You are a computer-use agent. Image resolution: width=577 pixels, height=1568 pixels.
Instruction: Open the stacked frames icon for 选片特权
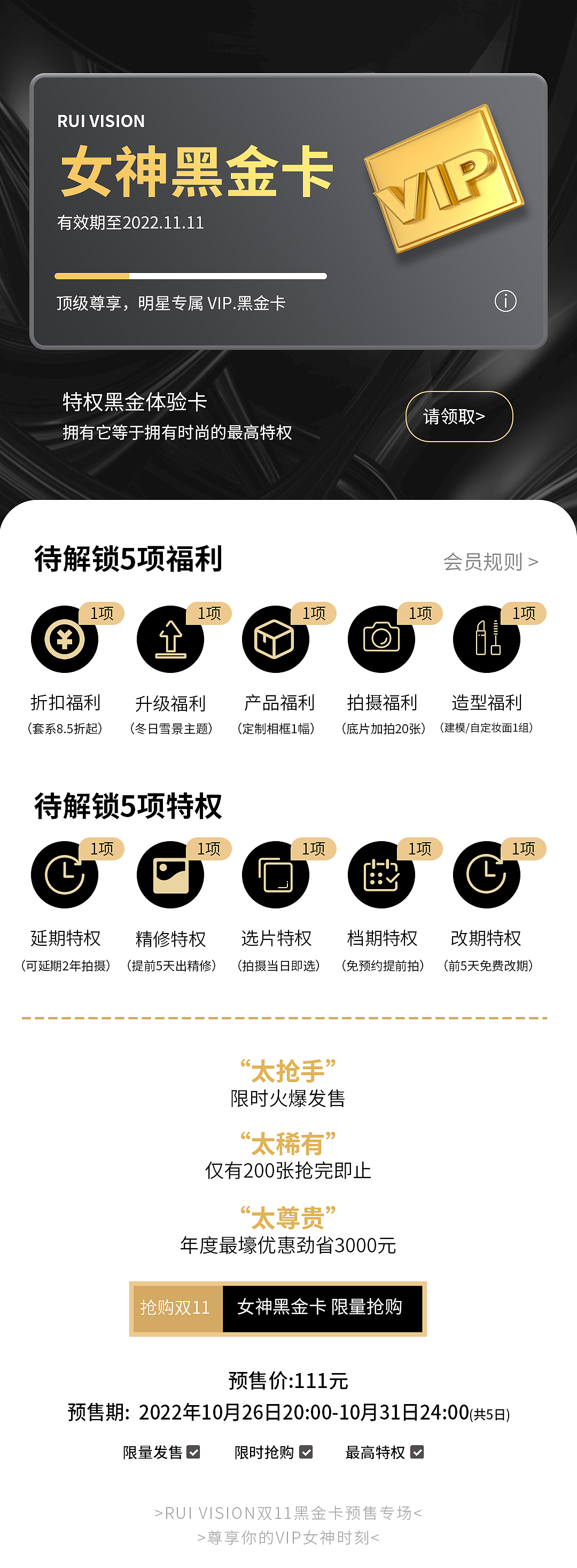276,875
